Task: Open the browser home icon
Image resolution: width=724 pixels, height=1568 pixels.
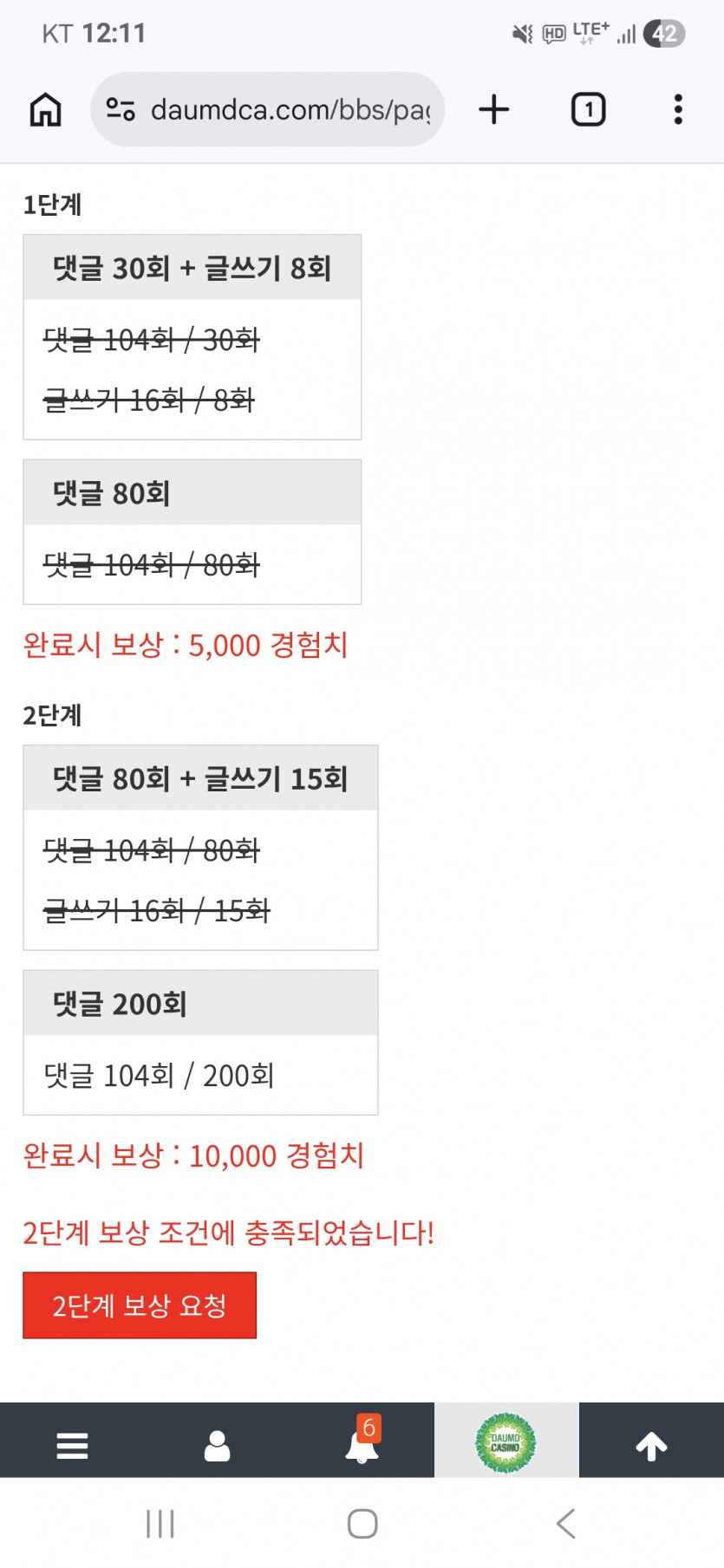Action: (x=44, y=109)
